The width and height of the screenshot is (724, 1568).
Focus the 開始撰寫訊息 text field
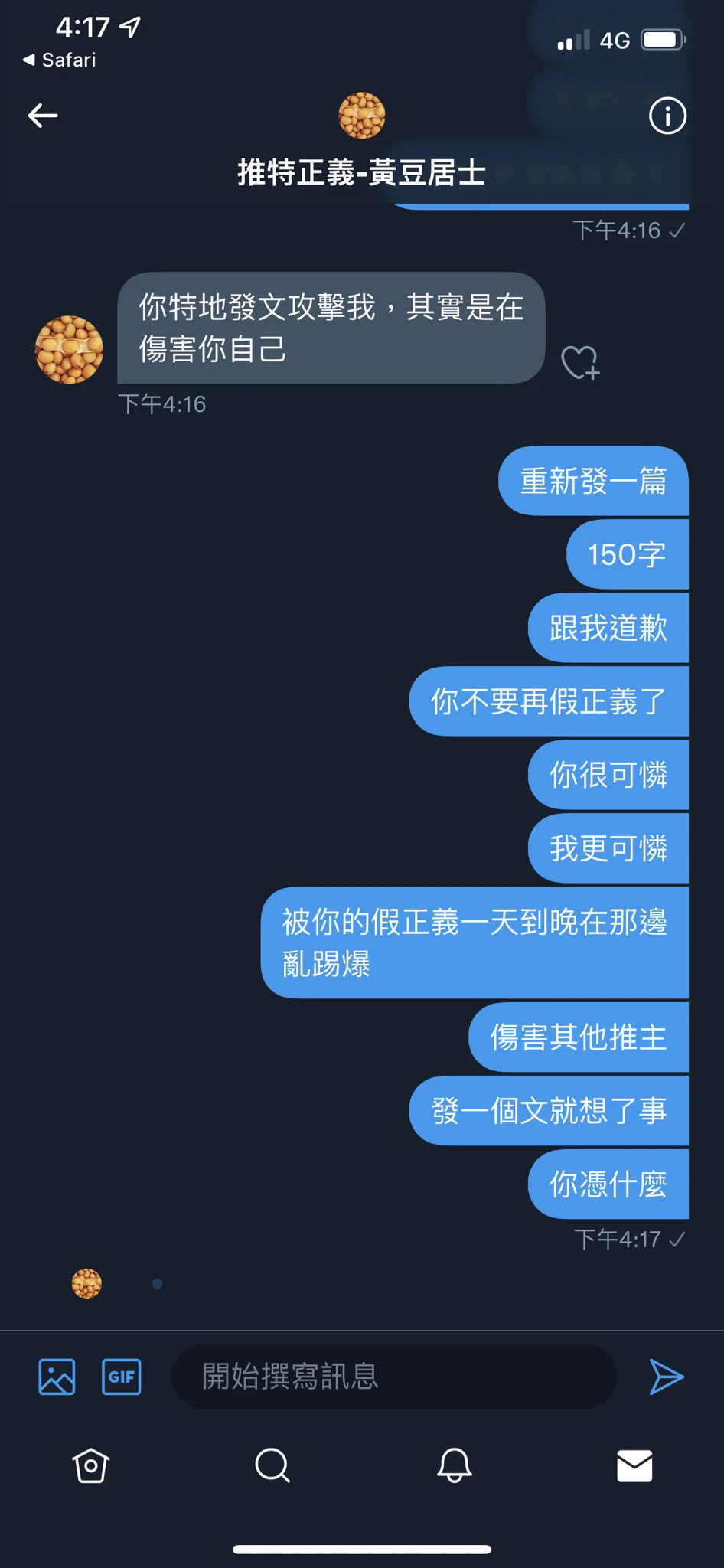tap(394, 1377)
